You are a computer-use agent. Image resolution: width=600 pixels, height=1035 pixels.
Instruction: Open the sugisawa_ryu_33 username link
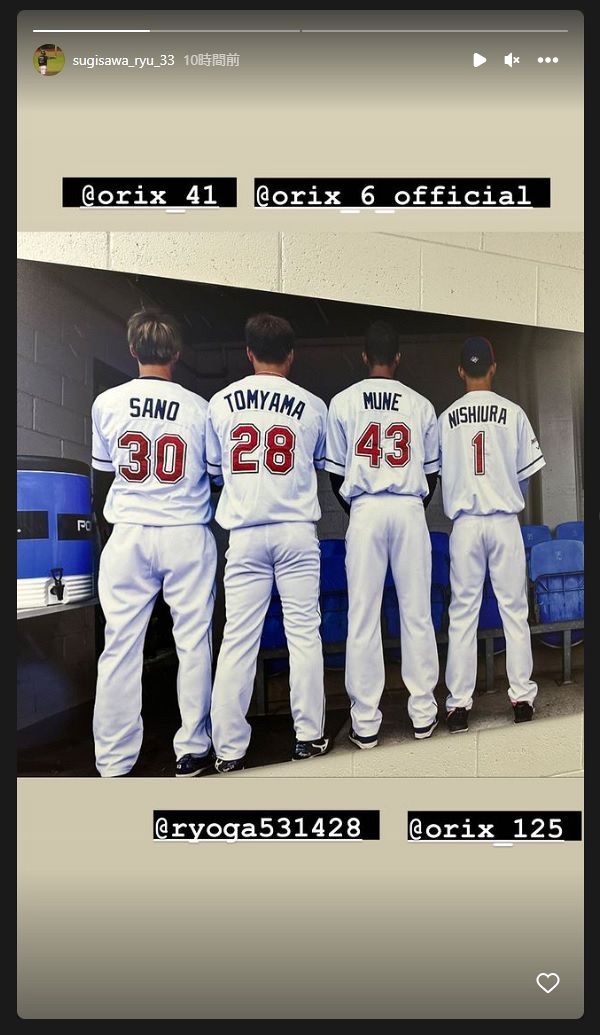pos(123,61)
